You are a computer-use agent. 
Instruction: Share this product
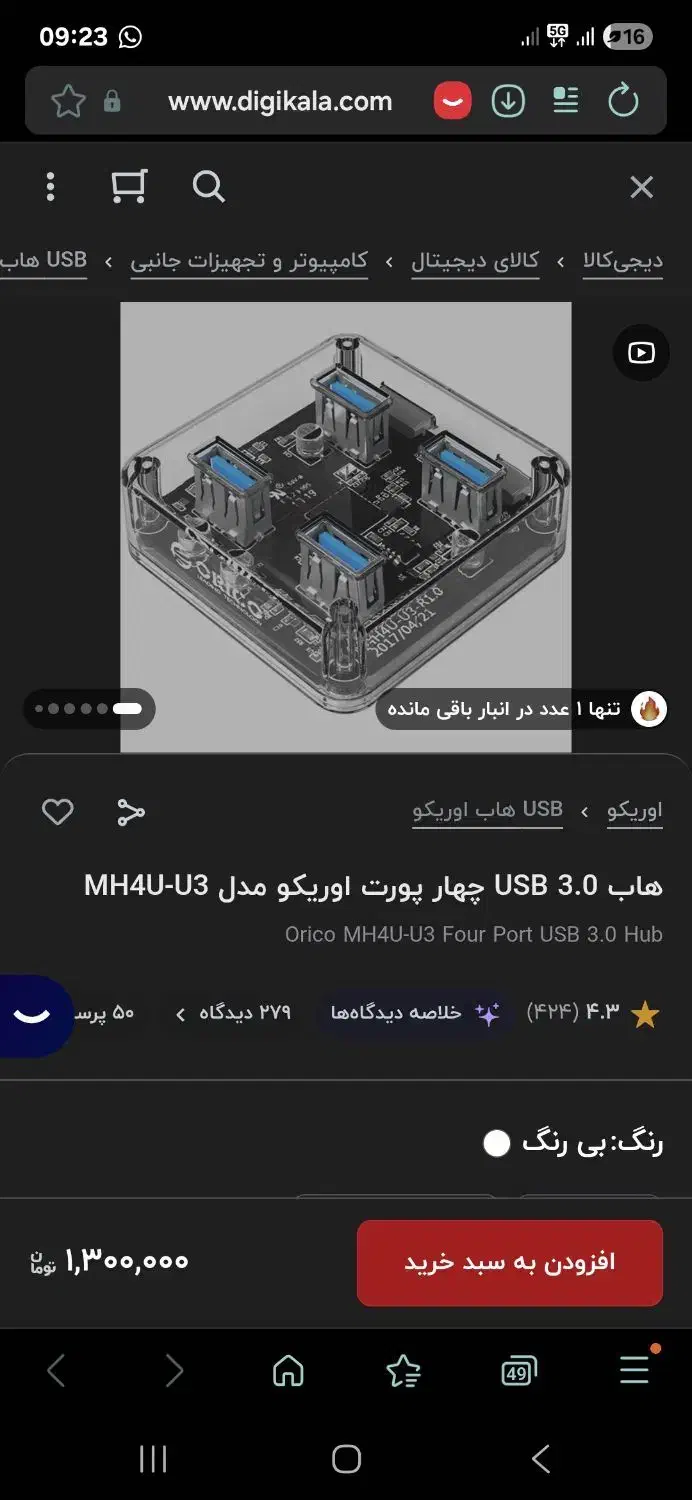131,812
